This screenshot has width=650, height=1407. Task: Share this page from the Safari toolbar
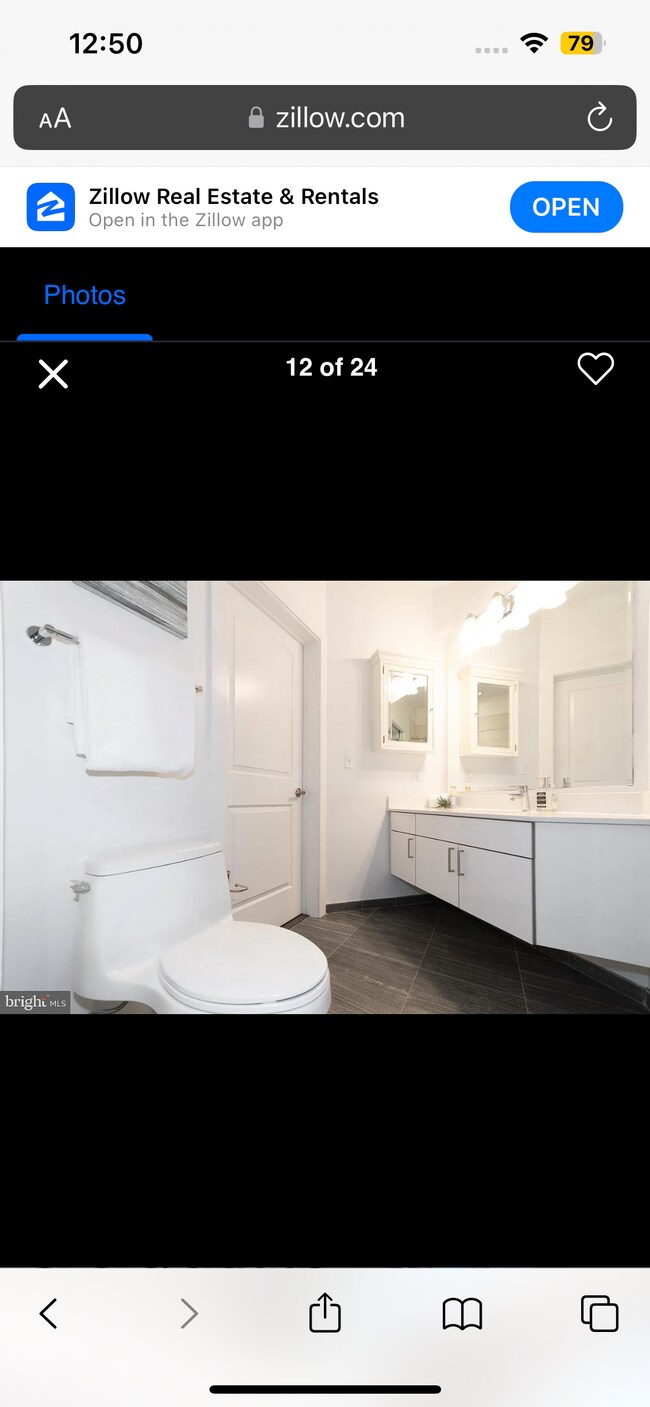tap(325, 1313)
